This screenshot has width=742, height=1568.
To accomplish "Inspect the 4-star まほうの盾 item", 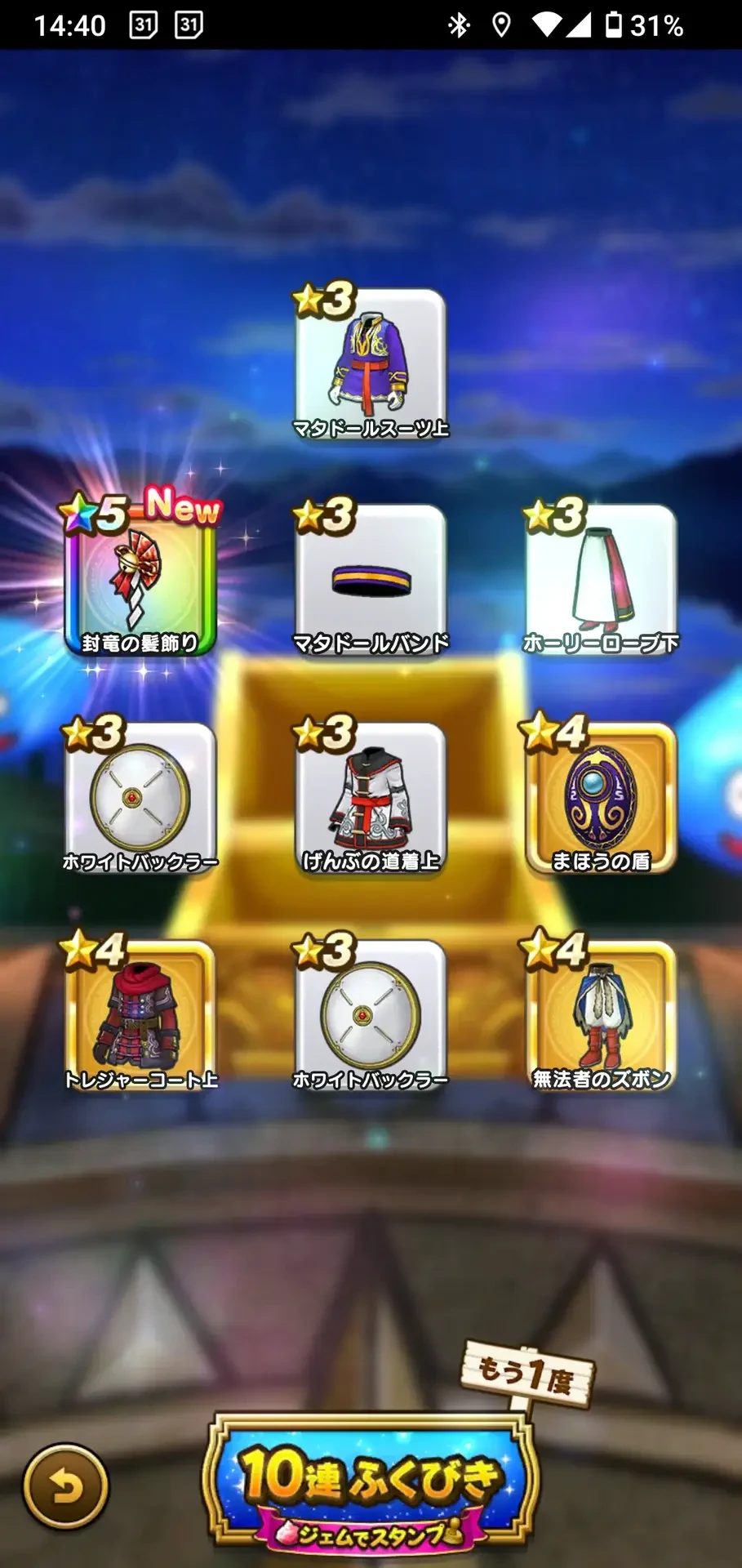I will tap(601, 798).
